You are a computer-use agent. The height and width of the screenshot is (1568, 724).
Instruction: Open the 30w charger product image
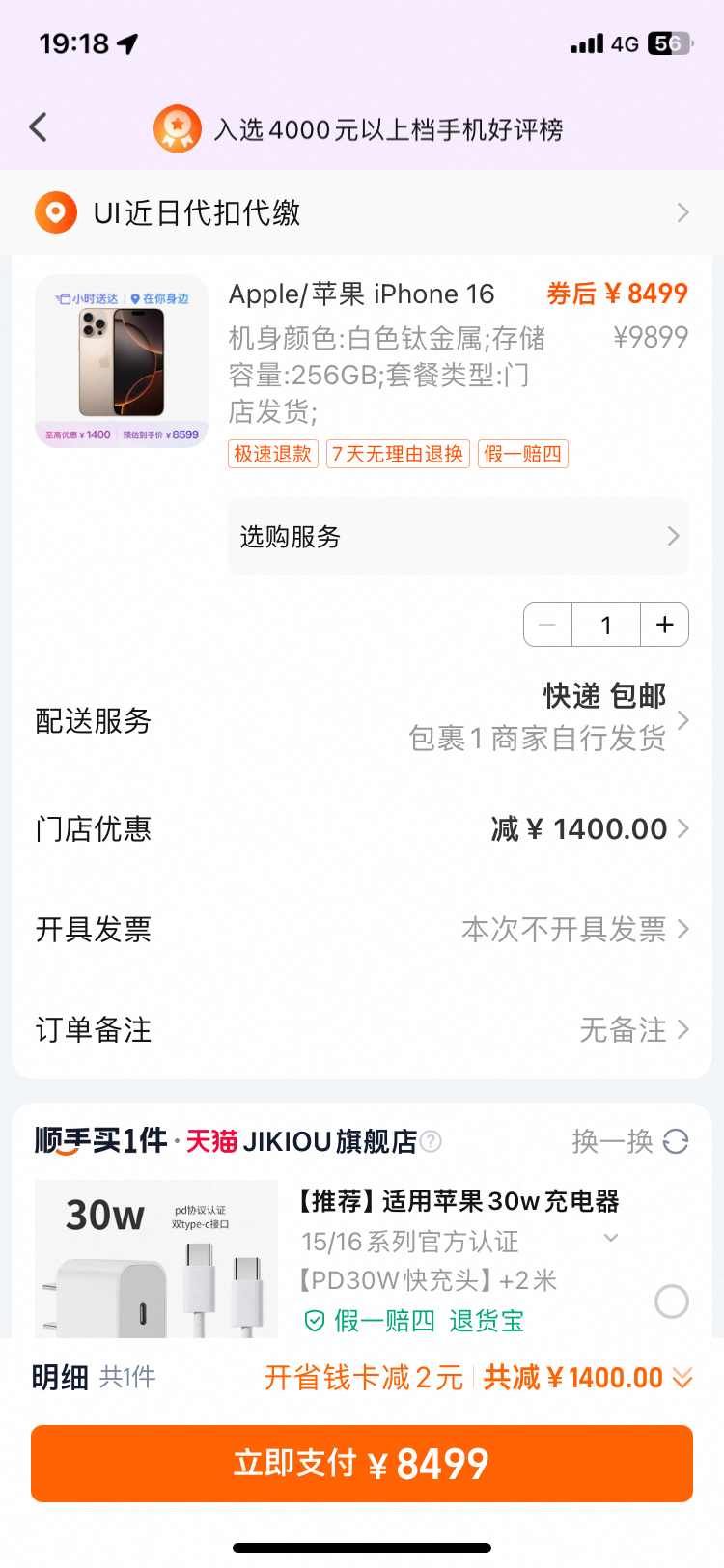click(156, 1259)
